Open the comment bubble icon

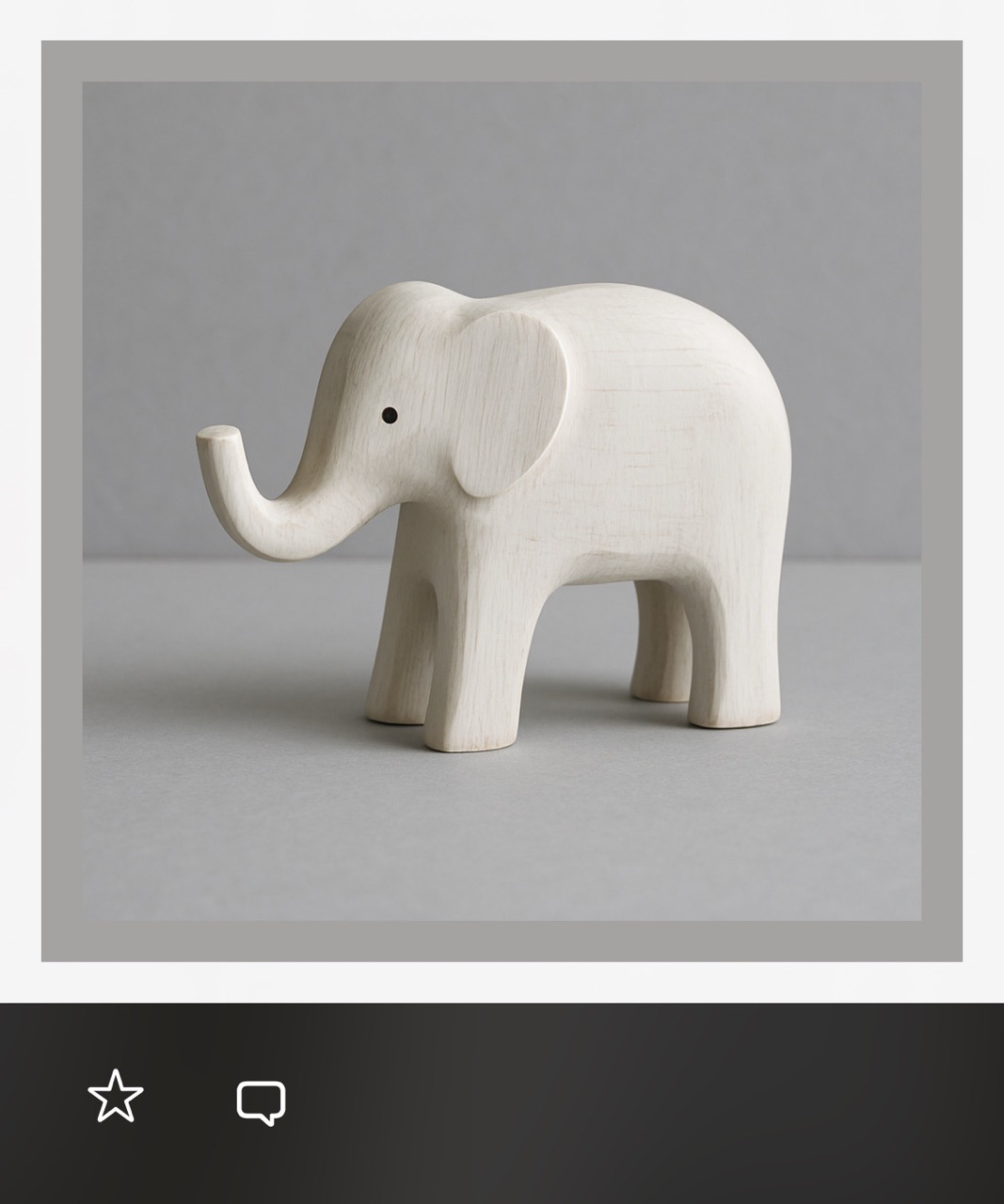pyautogui.click(x=261, y=1102)
